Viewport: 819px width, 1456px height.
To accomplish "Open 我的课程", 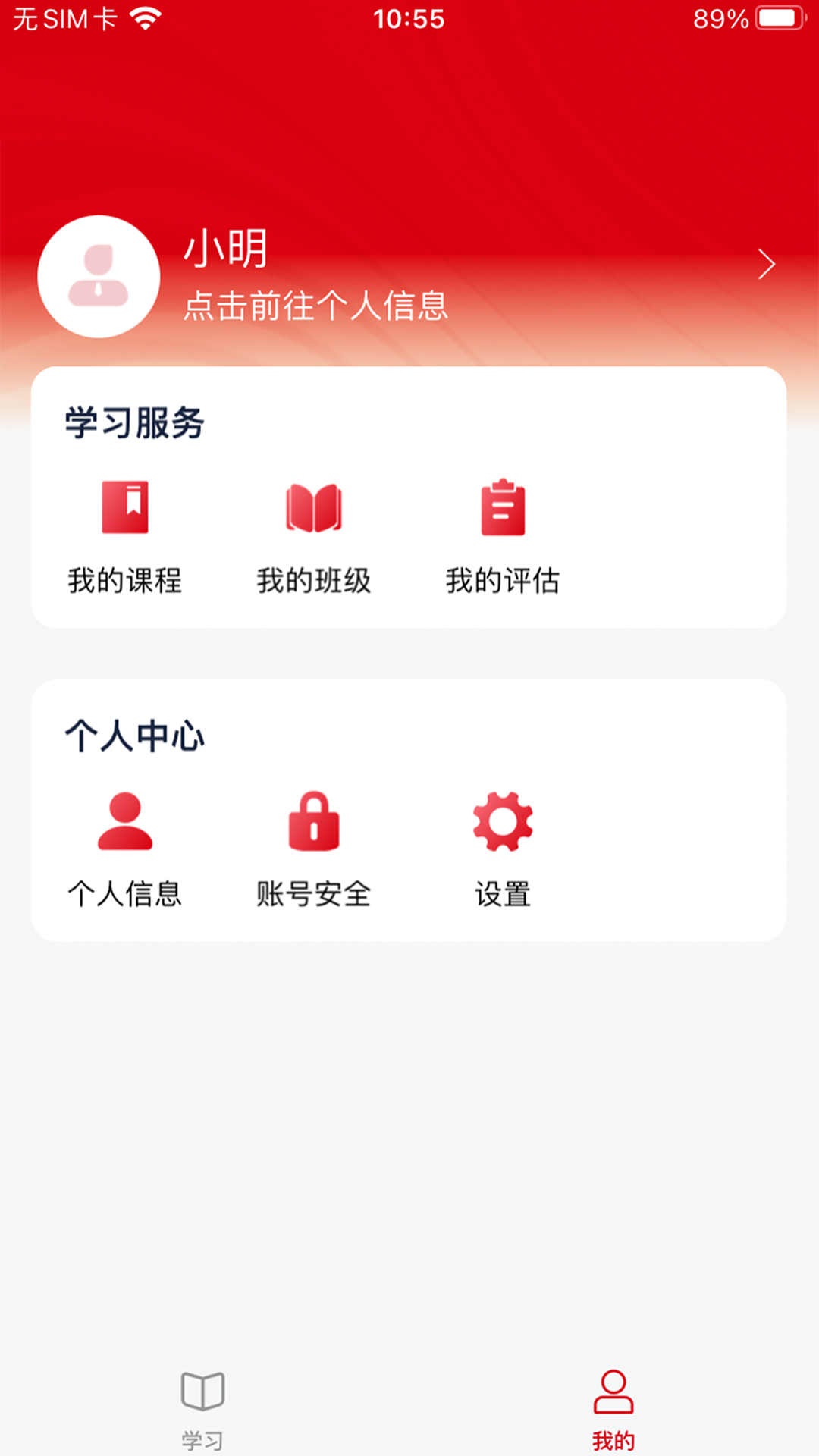I will [125, 536].
